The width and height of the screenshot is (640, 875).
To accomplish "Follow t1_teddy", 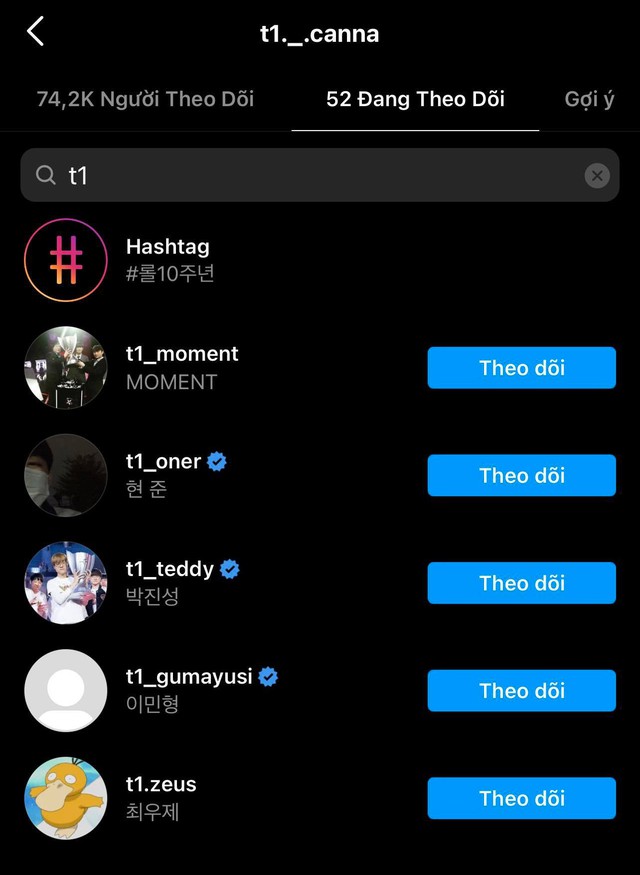I will coord(521,583).
